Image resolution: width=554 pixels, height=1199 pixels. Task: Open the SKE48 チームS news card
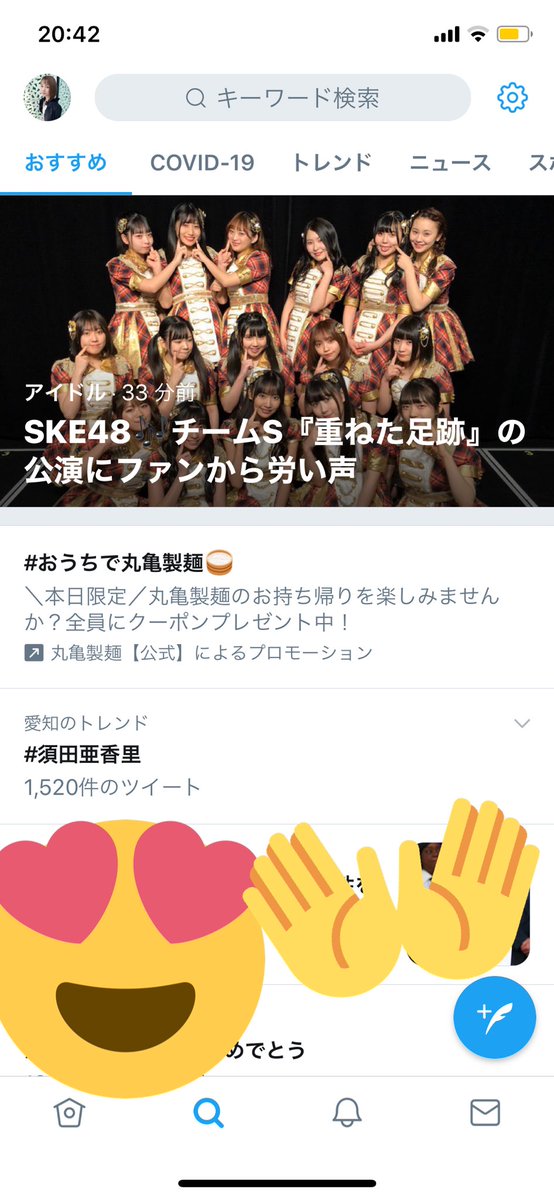point(277,351)
